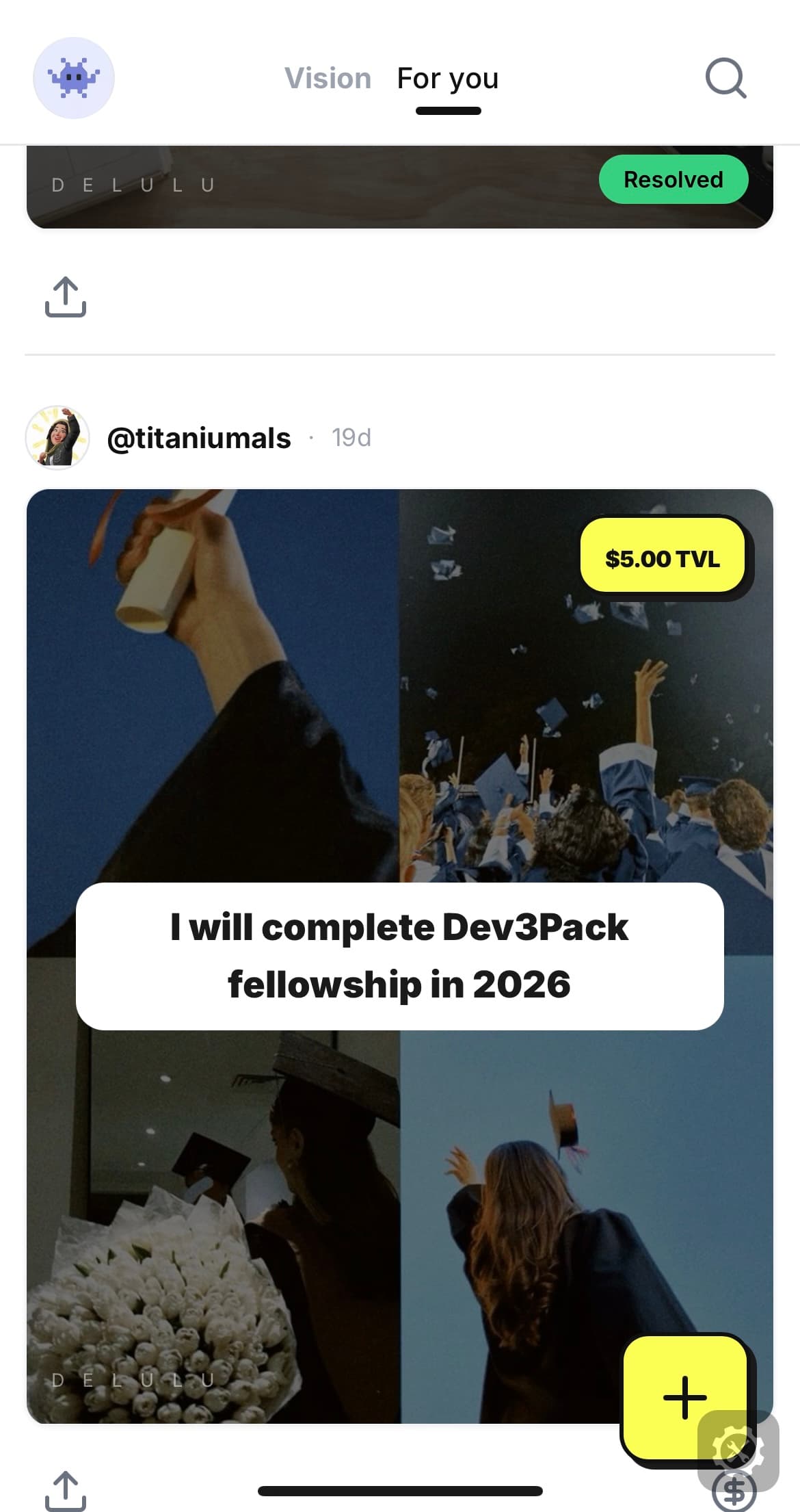
Task: Open your profile via the pixel monster avatar
Action: [74, 78]
